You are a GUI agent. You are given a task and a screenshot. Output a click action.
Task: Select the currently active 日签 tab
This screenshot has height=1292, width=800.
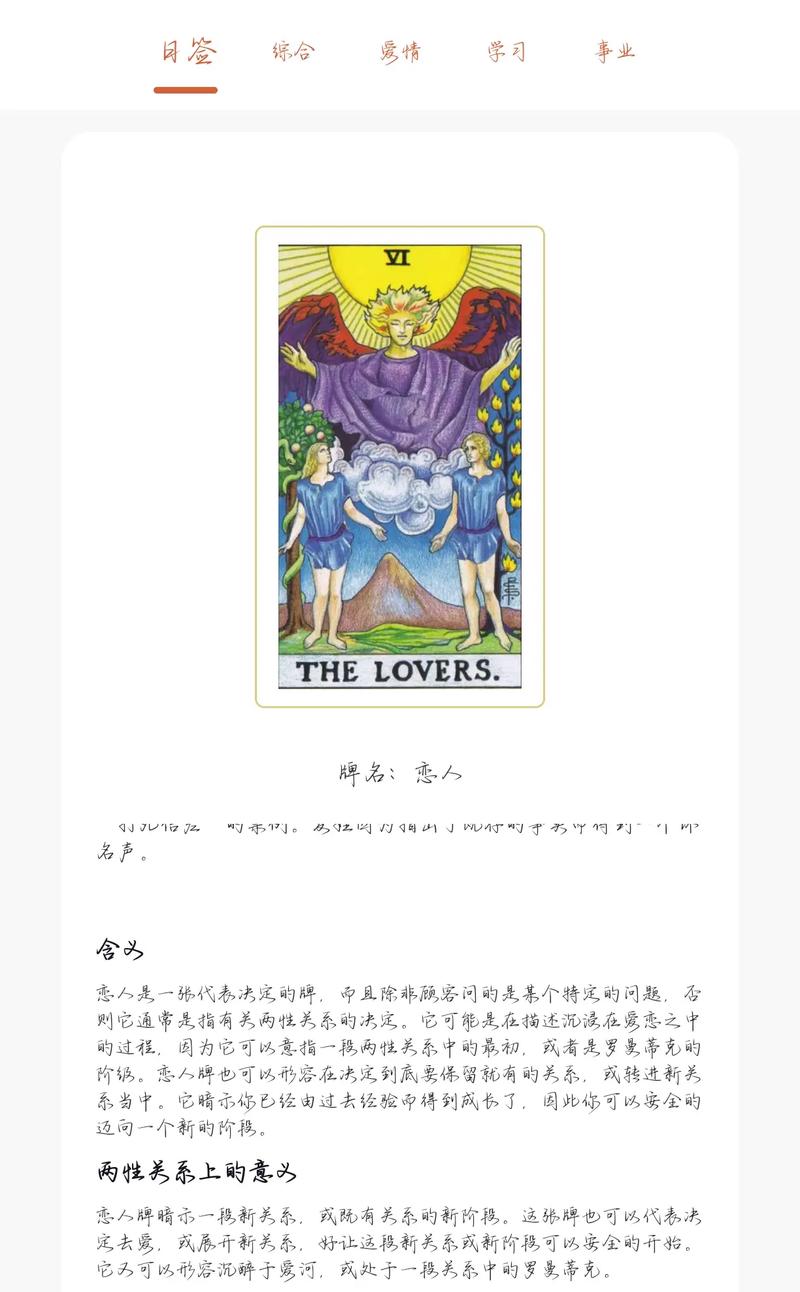(187, 50)
